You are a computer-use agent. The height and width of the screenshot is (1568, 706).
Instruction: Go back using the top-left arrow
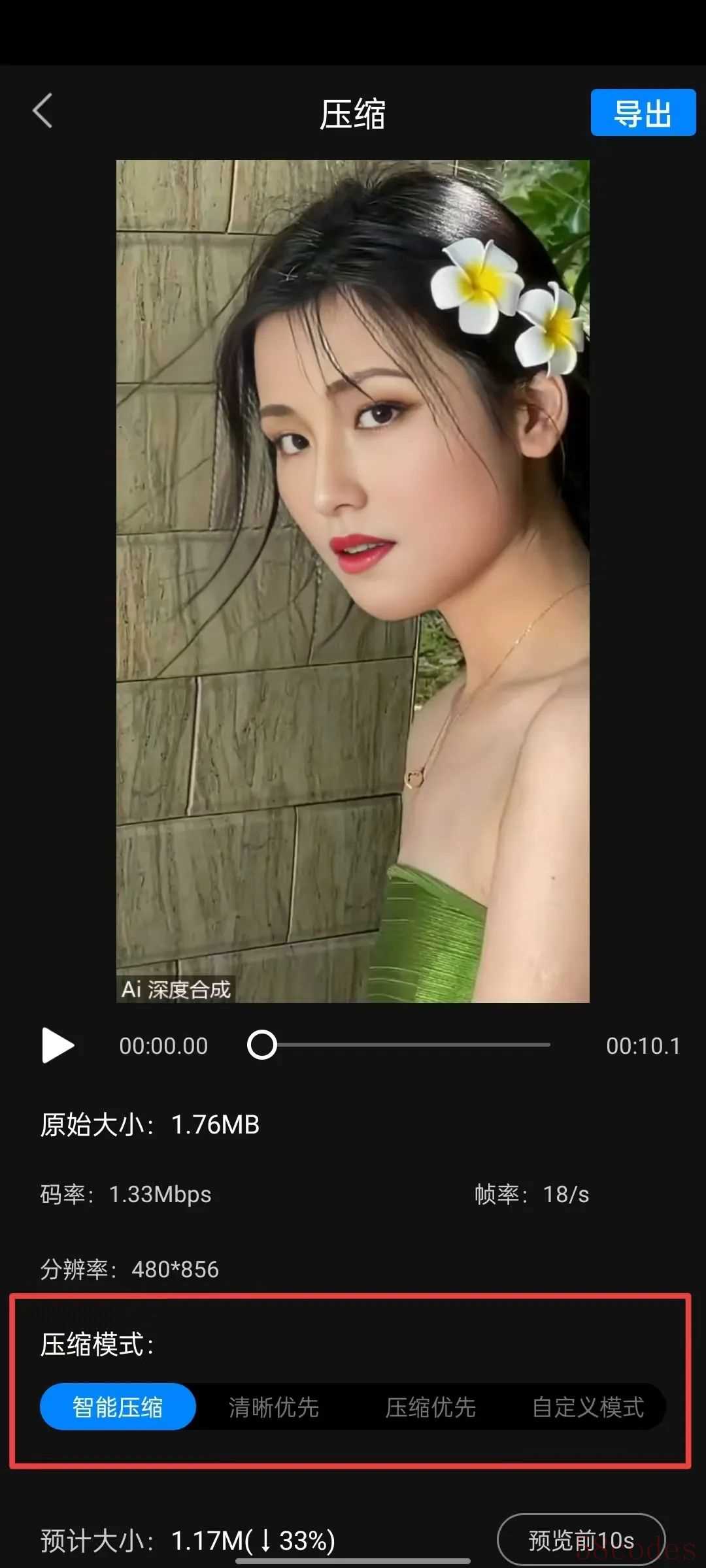click(x=43, y=111)
